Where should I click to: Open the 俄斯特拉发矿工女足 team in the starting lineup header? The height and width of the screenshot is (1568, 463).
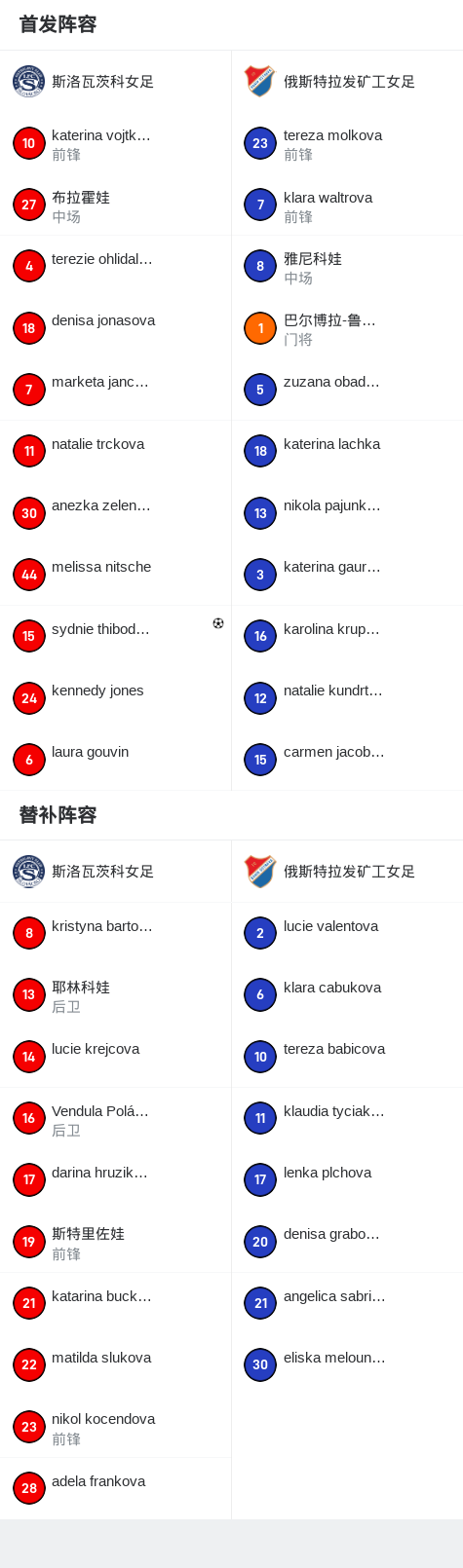click(347, 82)
